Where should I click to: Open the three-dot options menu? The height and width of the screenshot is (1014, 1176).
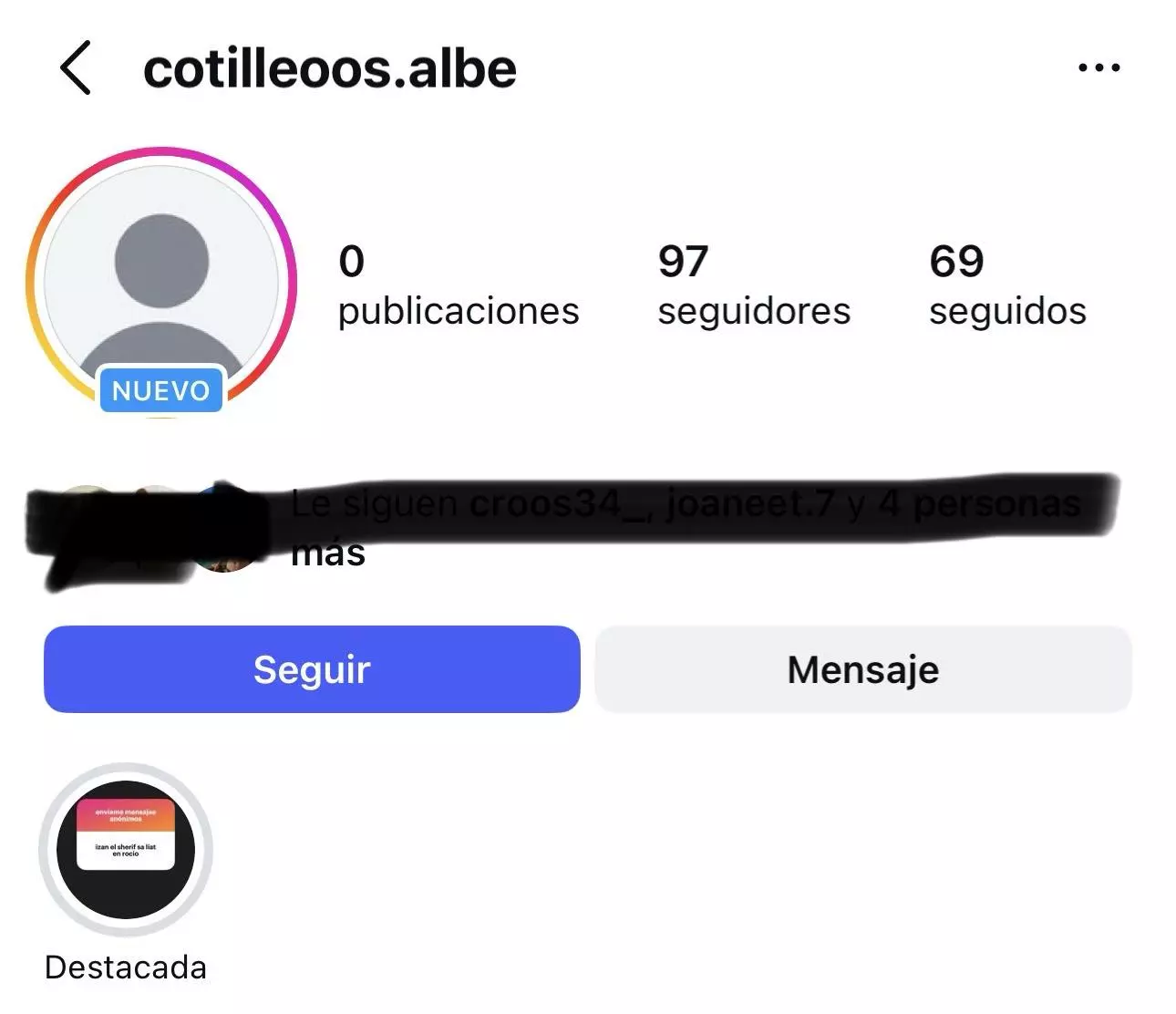(x=1099, y=68)
